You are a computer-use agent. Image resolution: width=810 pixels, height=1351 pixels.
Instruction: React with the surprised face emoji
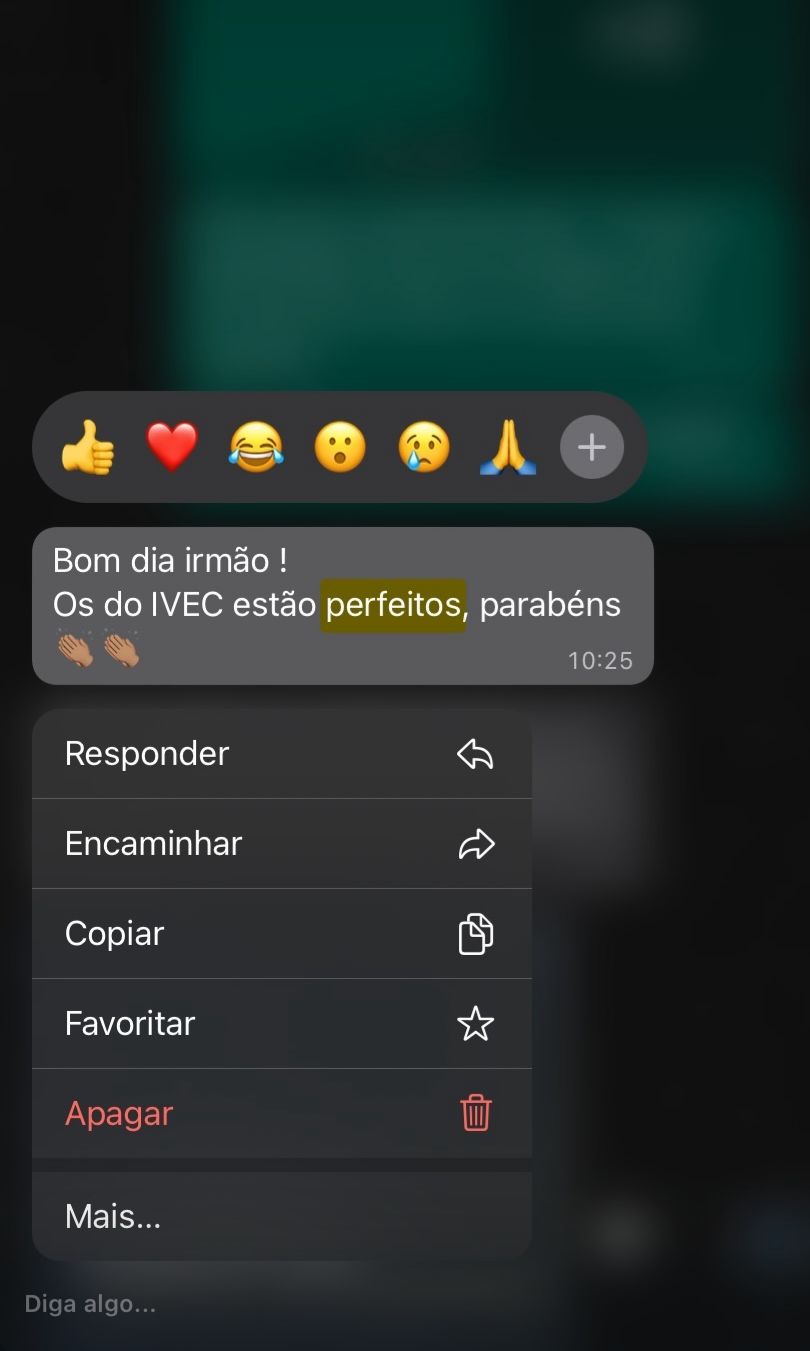point(340,447)
